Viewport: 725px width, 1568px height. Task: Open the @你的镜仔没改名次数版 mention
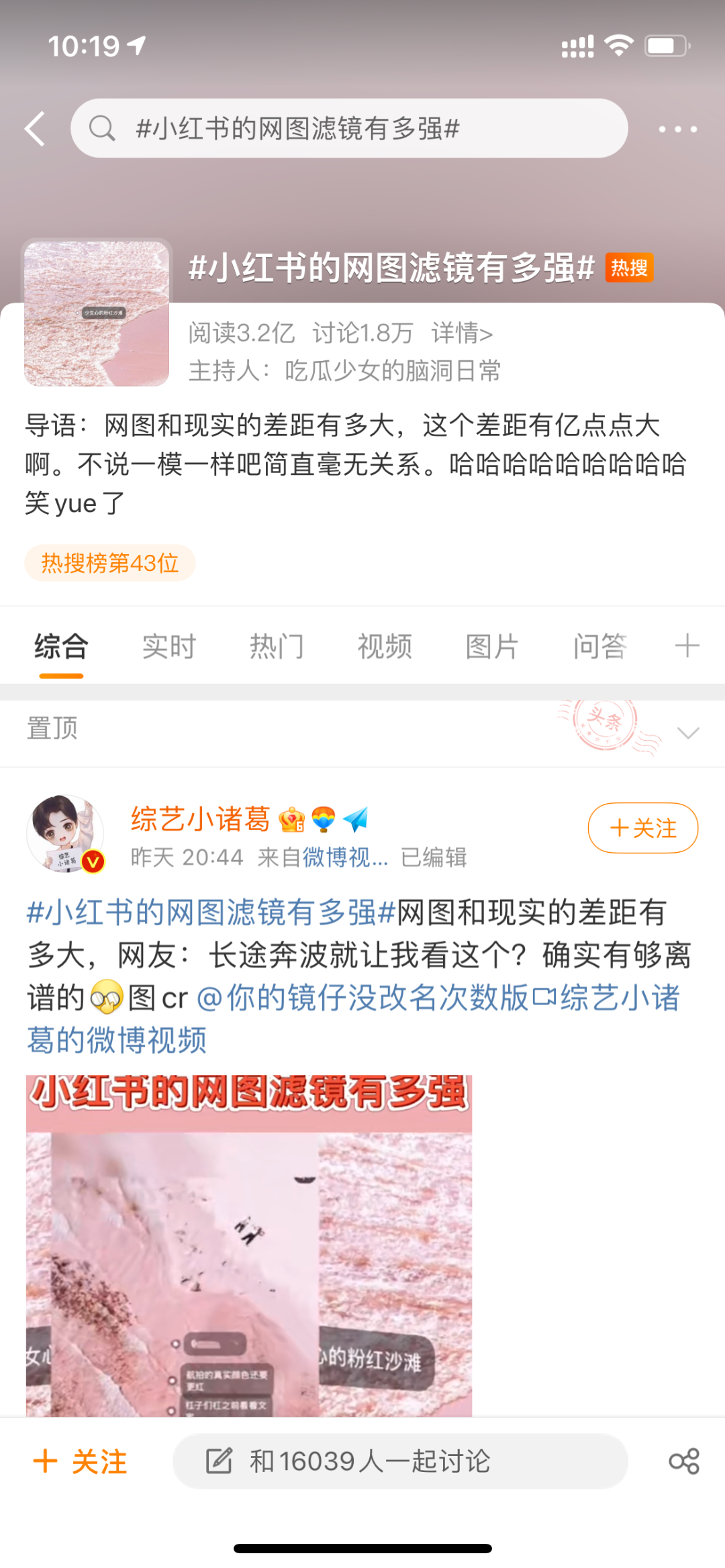[362, 998]
